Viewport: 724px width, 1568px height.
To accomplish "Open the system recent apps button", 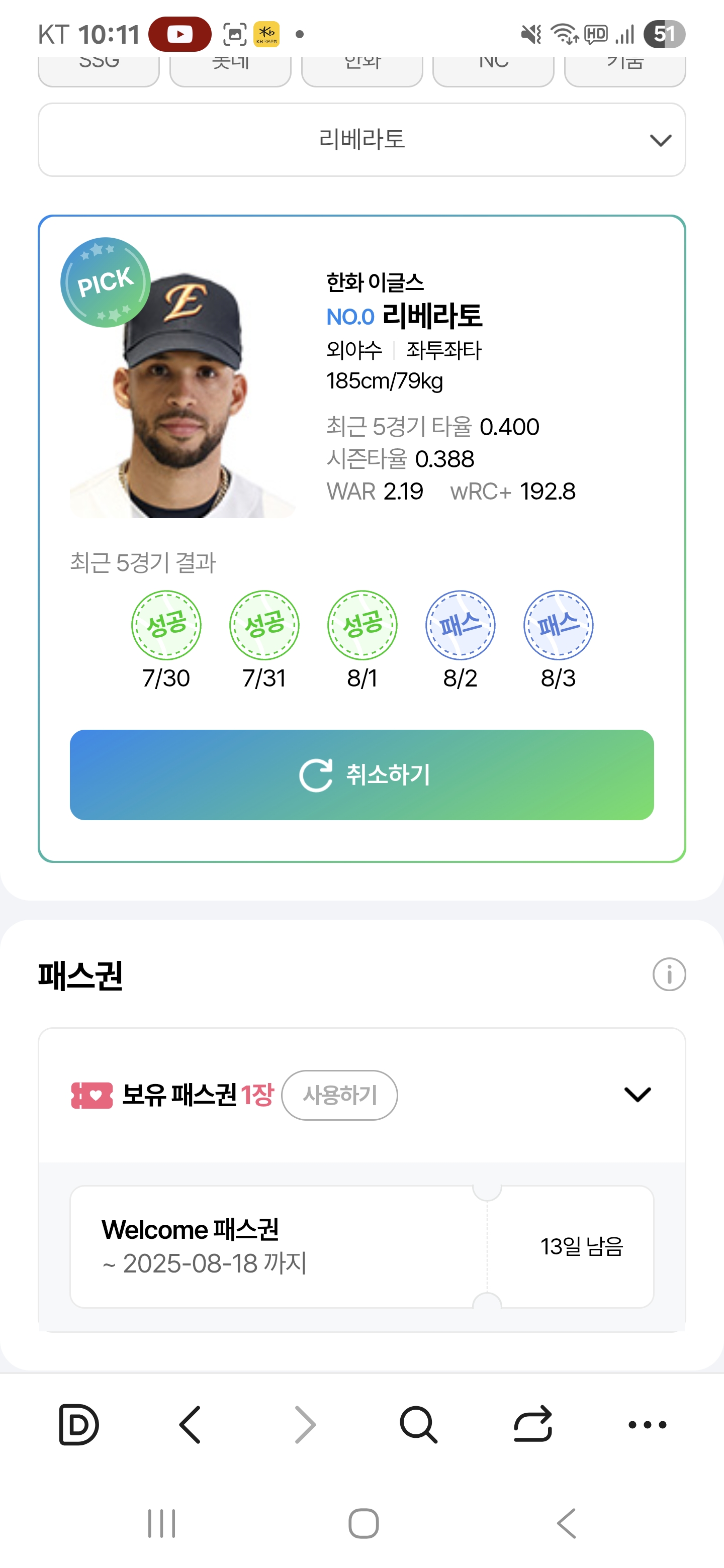I will coord(162,1524).
